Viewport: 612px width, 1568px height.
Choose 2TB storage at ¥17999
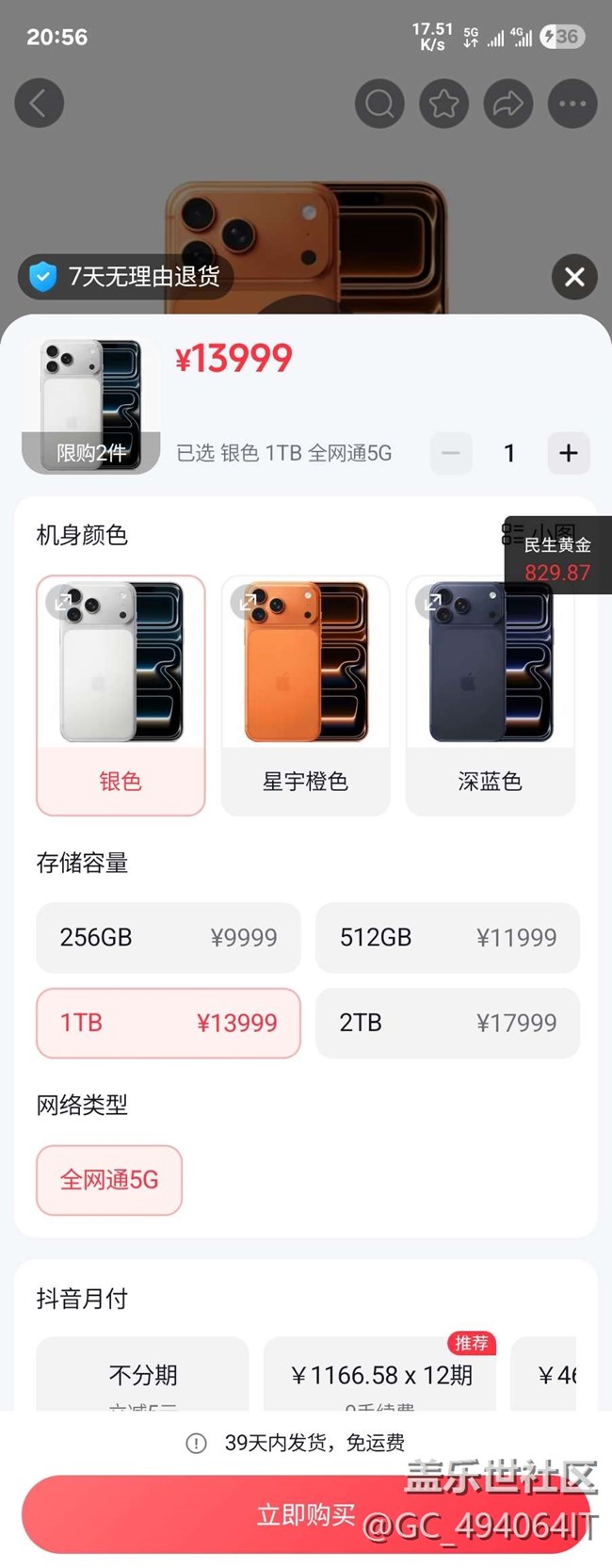[447, 1023]
